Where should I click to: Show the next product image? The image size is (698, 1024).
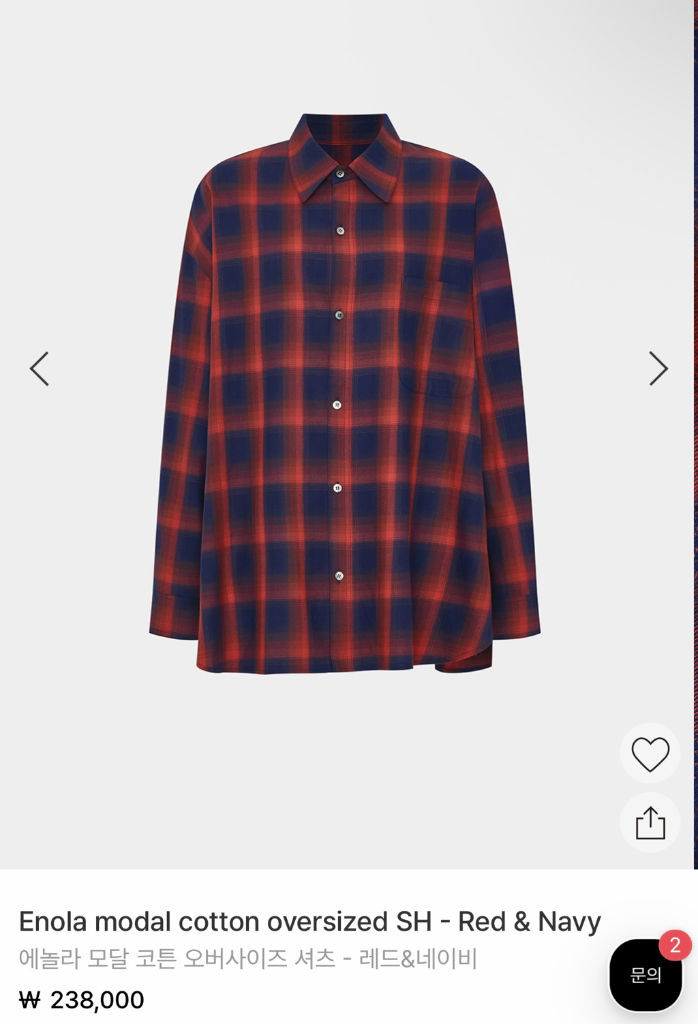click(x=657, y=369)
